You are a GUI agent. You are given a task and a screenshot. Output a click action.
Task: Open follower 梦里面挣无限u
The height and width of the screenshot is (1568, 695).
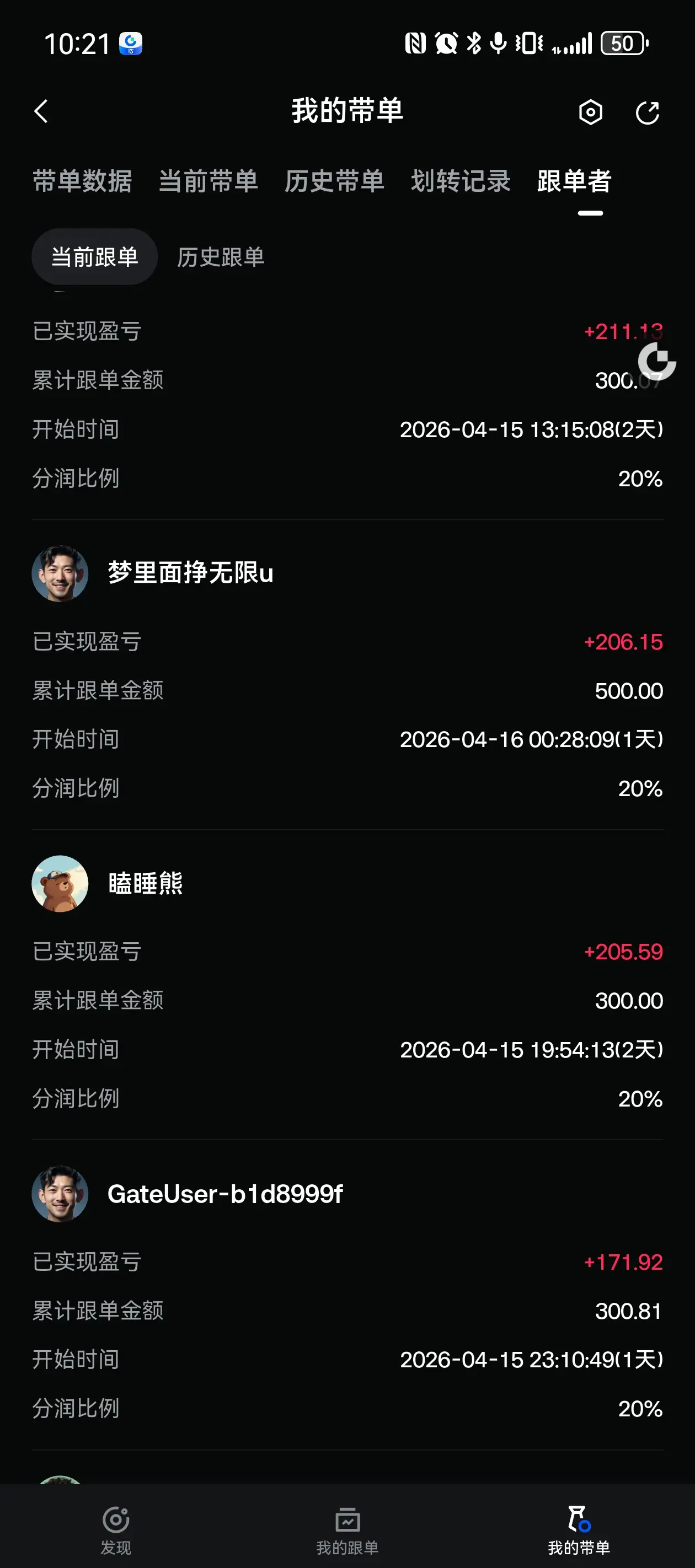(190, 573)
